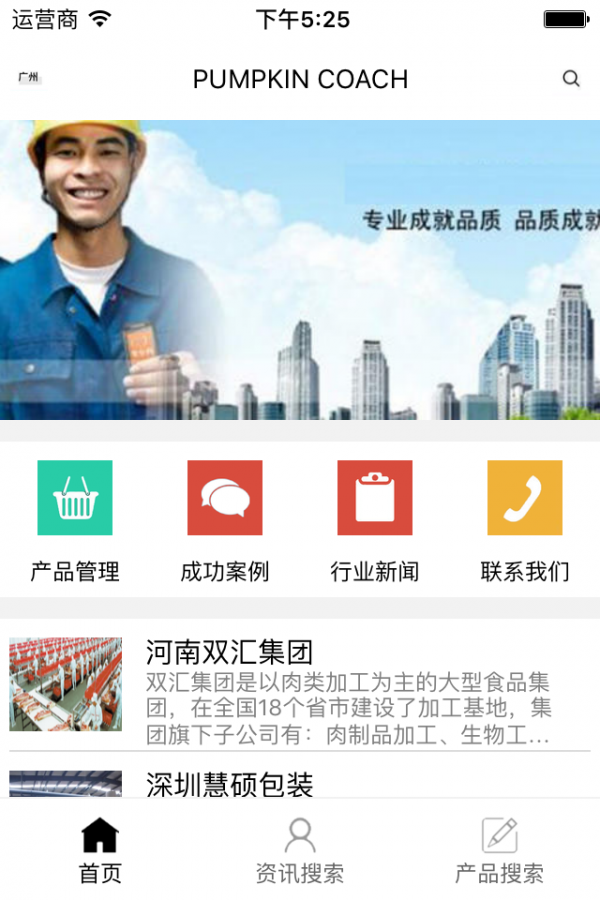Change the city from 广州
Viewport: 600px width, 900px height.
click(29, 78)
